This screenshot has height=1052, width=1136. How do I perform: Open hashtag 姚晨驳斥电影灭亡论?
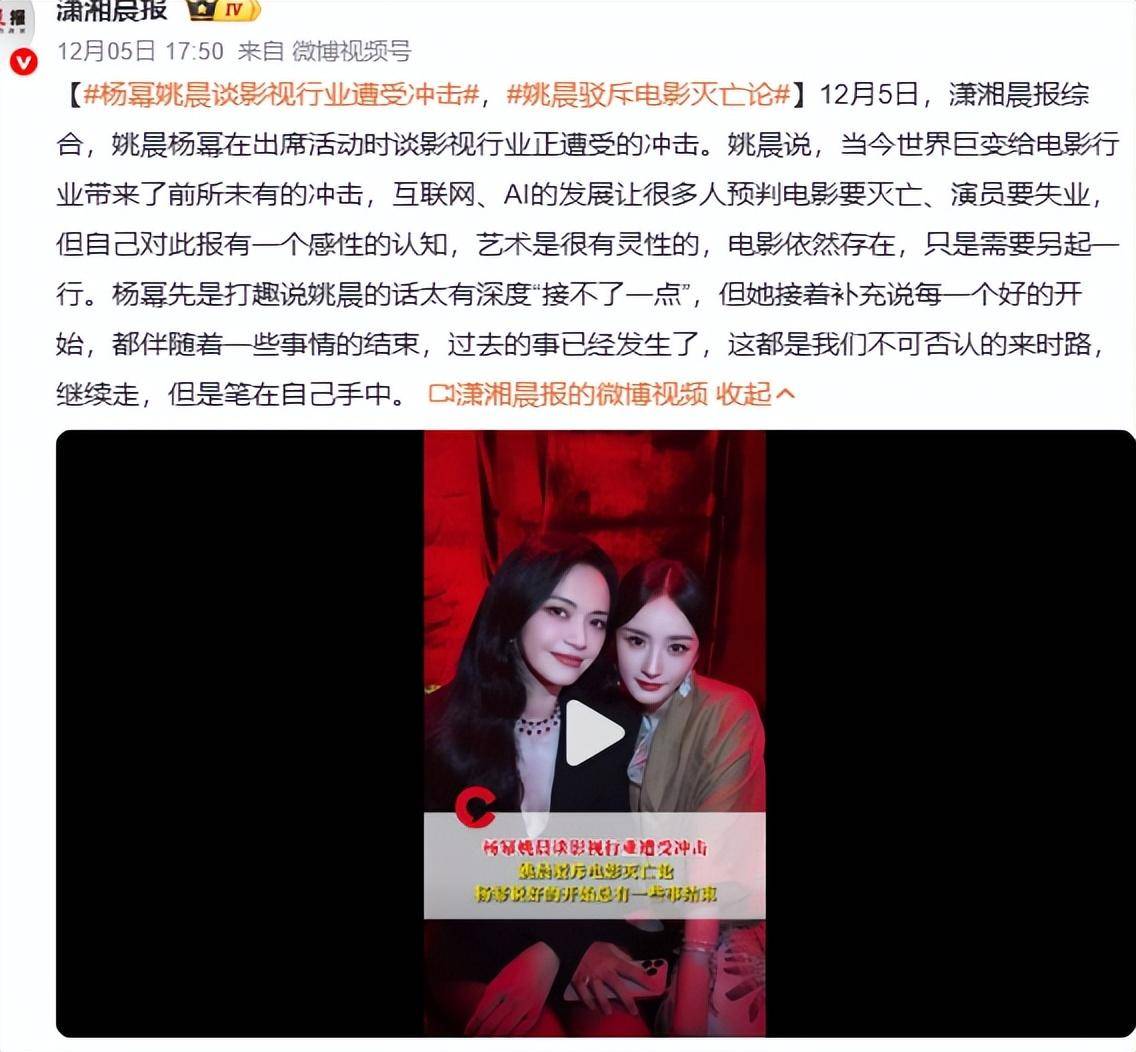pos(649,95)
